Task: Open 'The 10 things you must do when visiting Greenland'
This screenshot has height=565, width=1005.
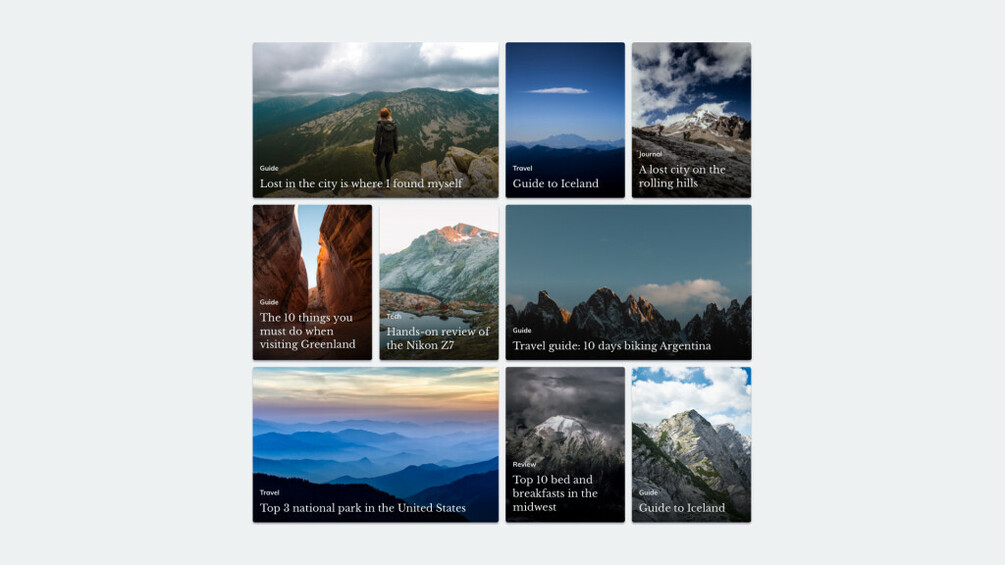Action: pyautogui.click(x=312, y=282)
